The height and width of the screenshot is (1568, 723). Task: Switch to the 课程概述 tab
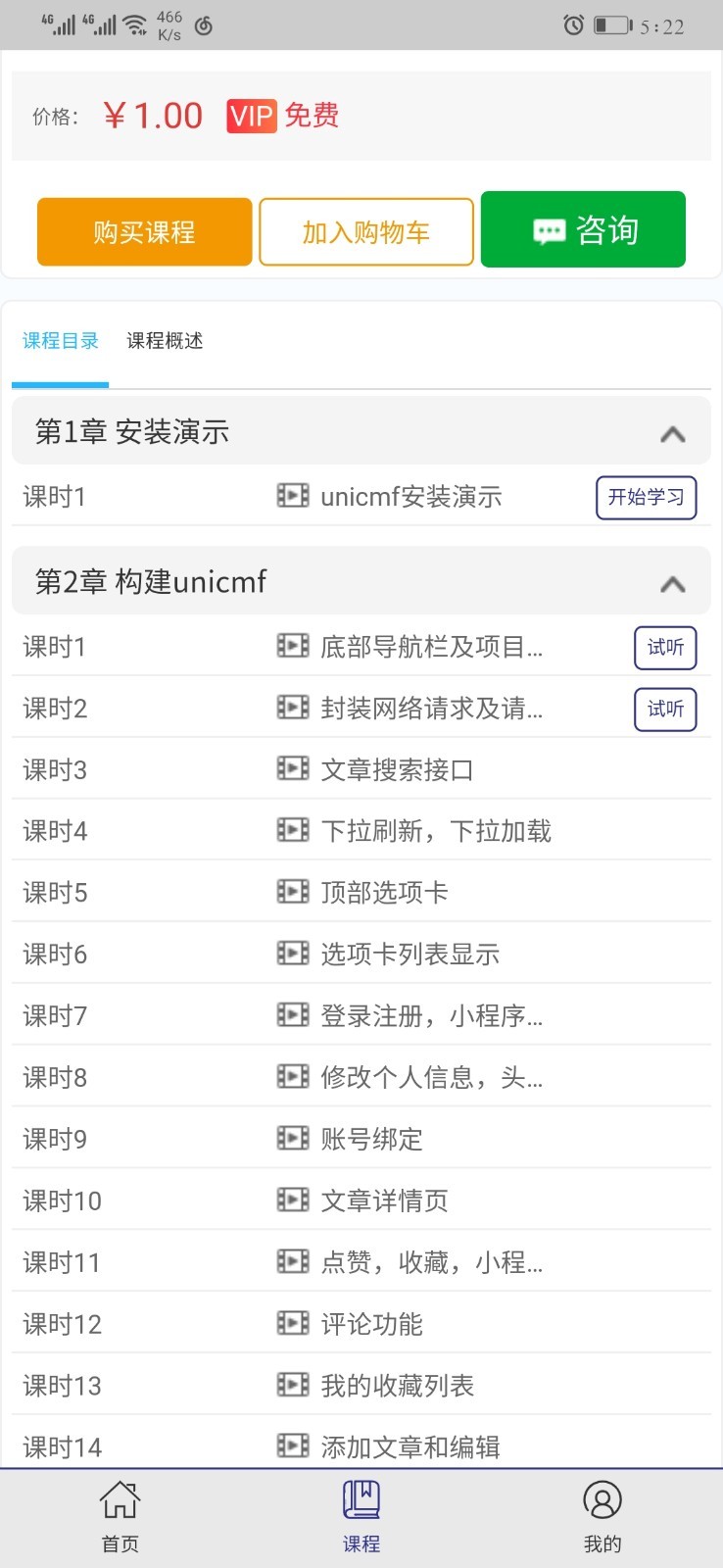point(165,341)
